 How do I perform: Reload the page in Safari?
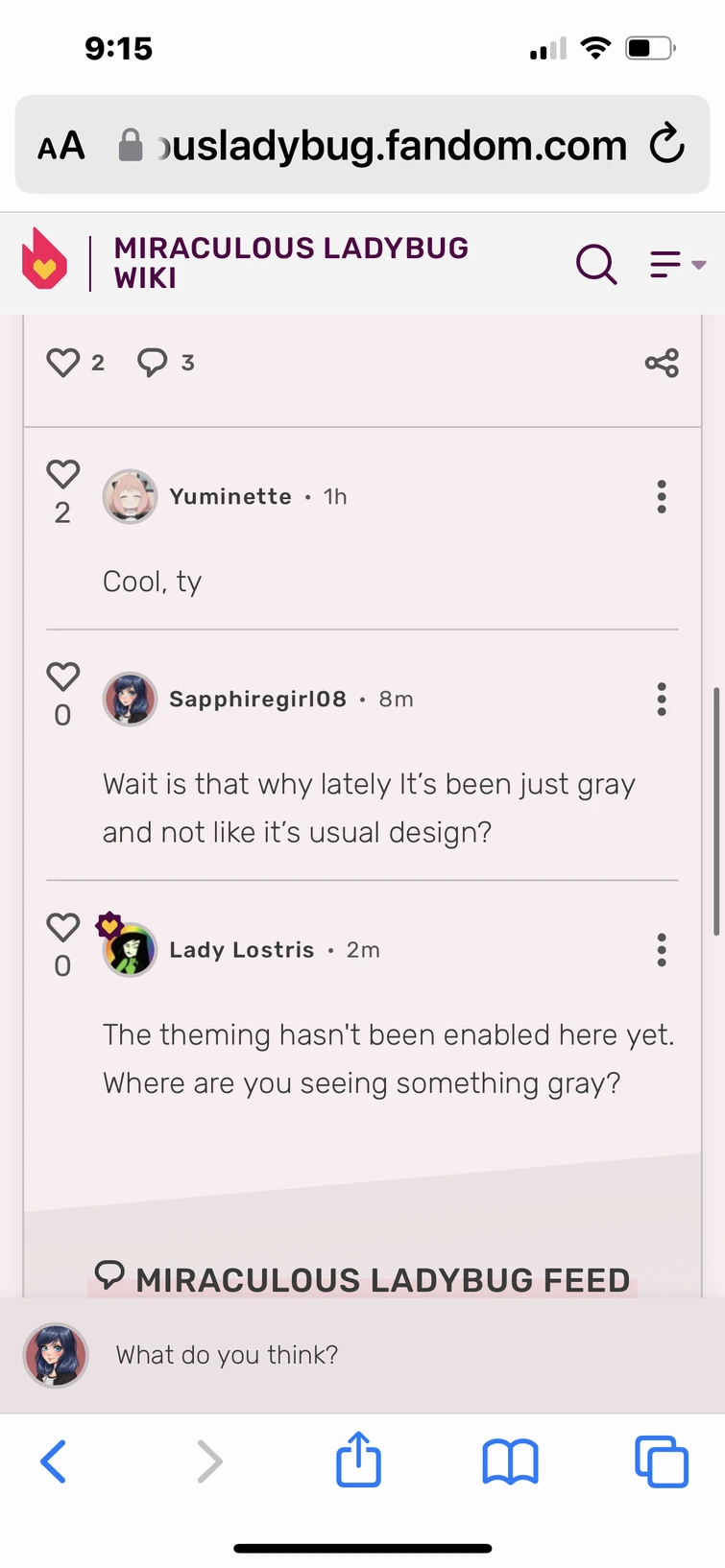pyautogui.click(x=666, y=145)
